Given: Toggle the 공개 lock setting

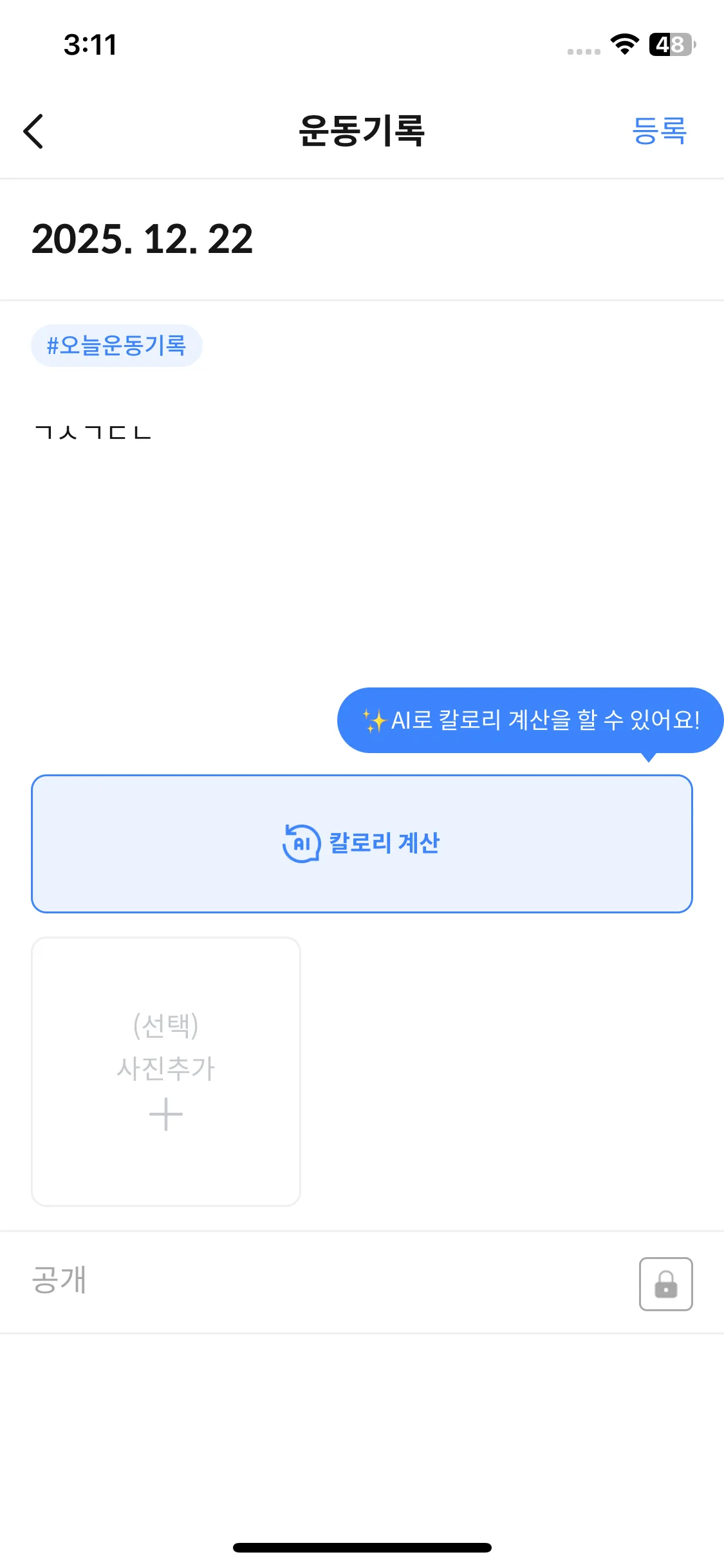Looking at the screenshot, I should [665, 1283].
